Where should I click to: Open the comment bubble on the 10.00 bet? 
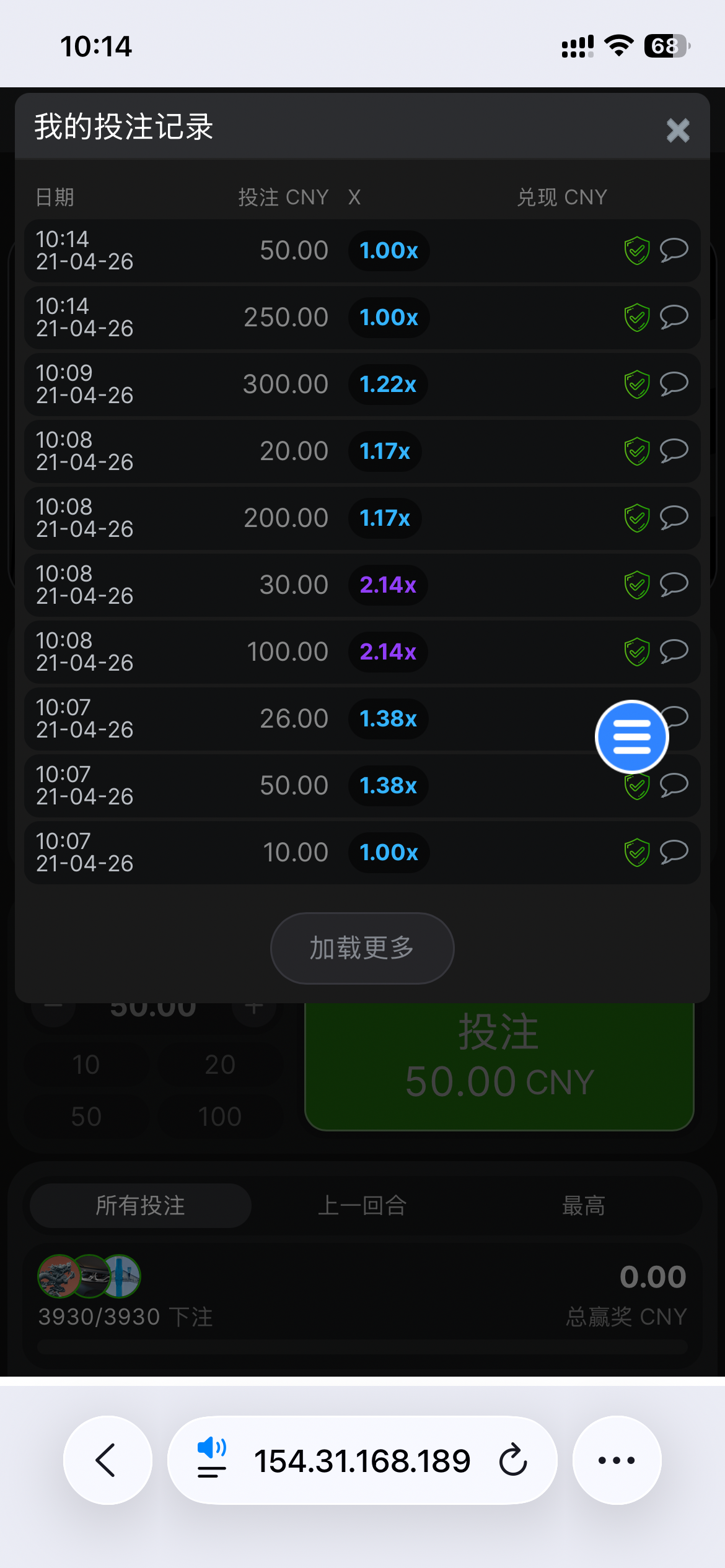pos(674,852)
